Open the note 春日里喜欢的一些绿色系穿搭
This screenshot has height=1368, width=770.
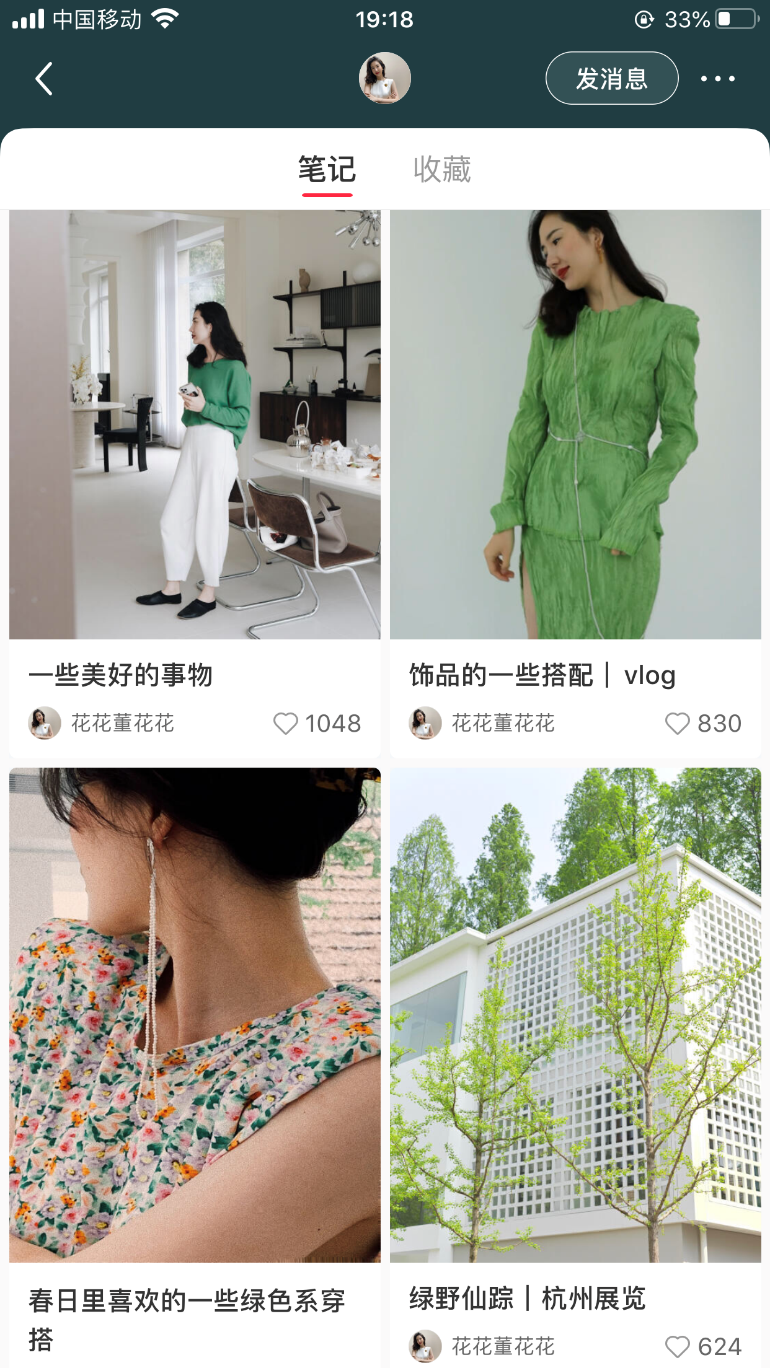[x=195, y=1014]
